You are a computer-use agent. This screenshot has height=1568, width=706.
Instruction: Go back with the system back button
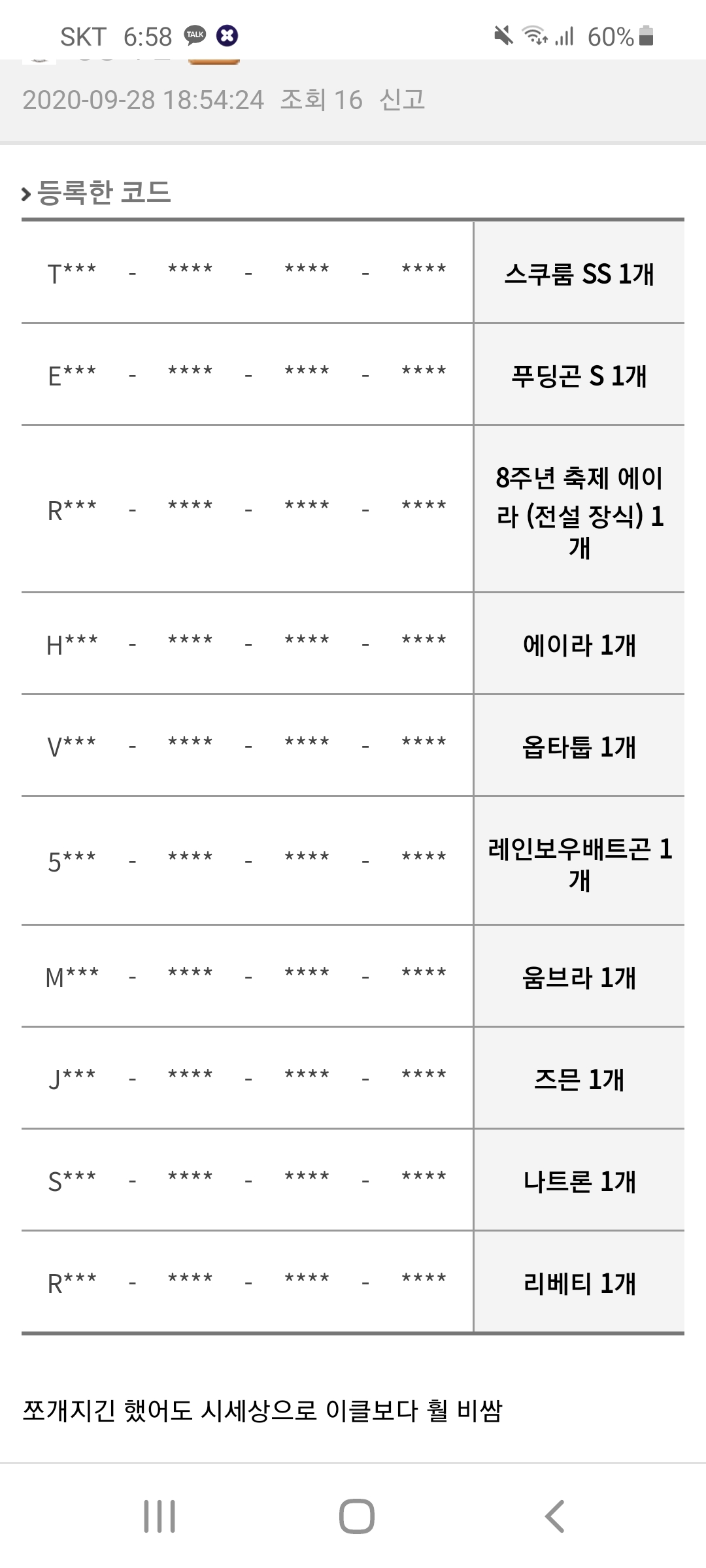[x=554, y=1516]
